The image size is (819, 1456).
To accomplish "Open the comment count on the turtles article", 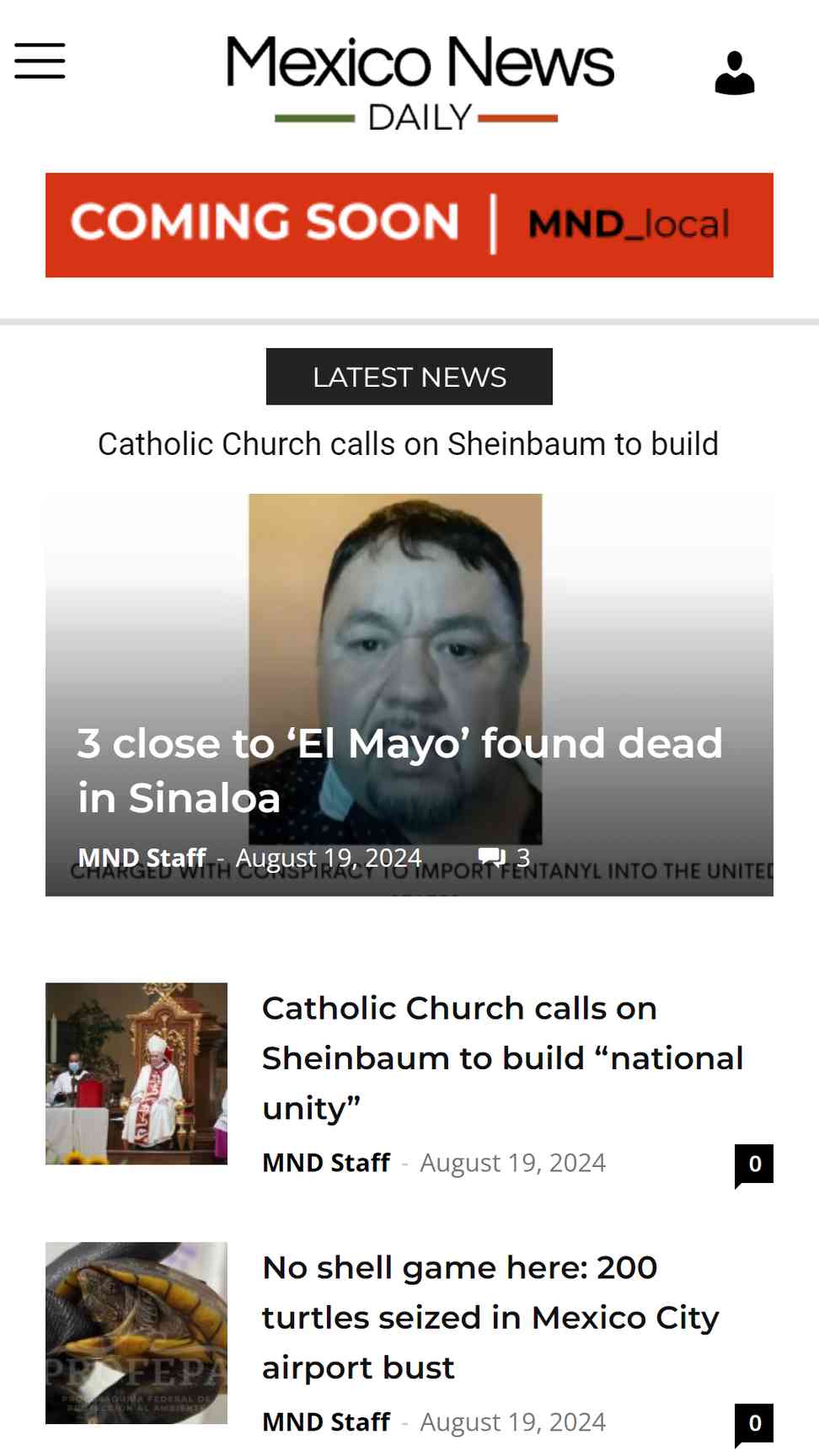I will (x=754, y=1425).
